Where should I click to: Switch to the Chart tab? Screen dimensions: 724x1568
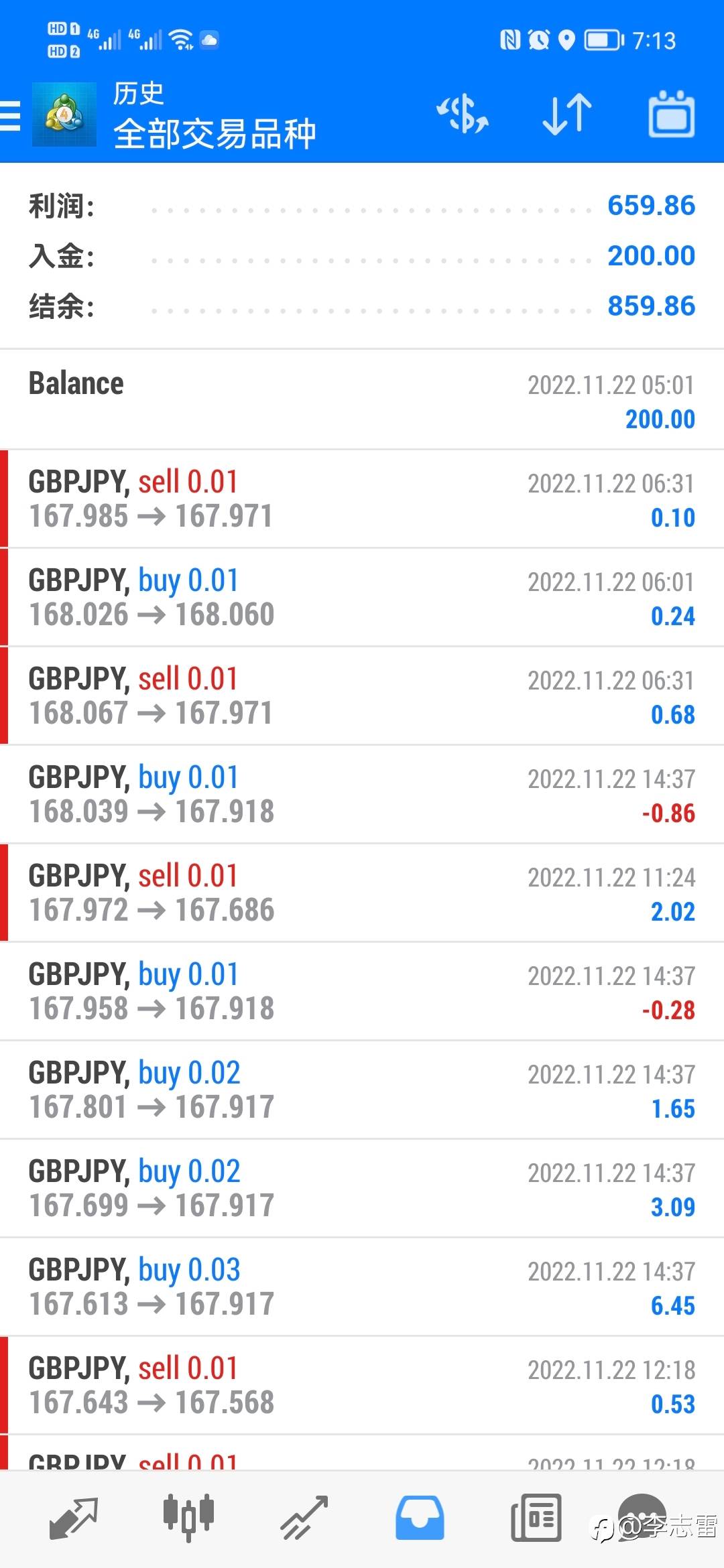point(188,1517)
